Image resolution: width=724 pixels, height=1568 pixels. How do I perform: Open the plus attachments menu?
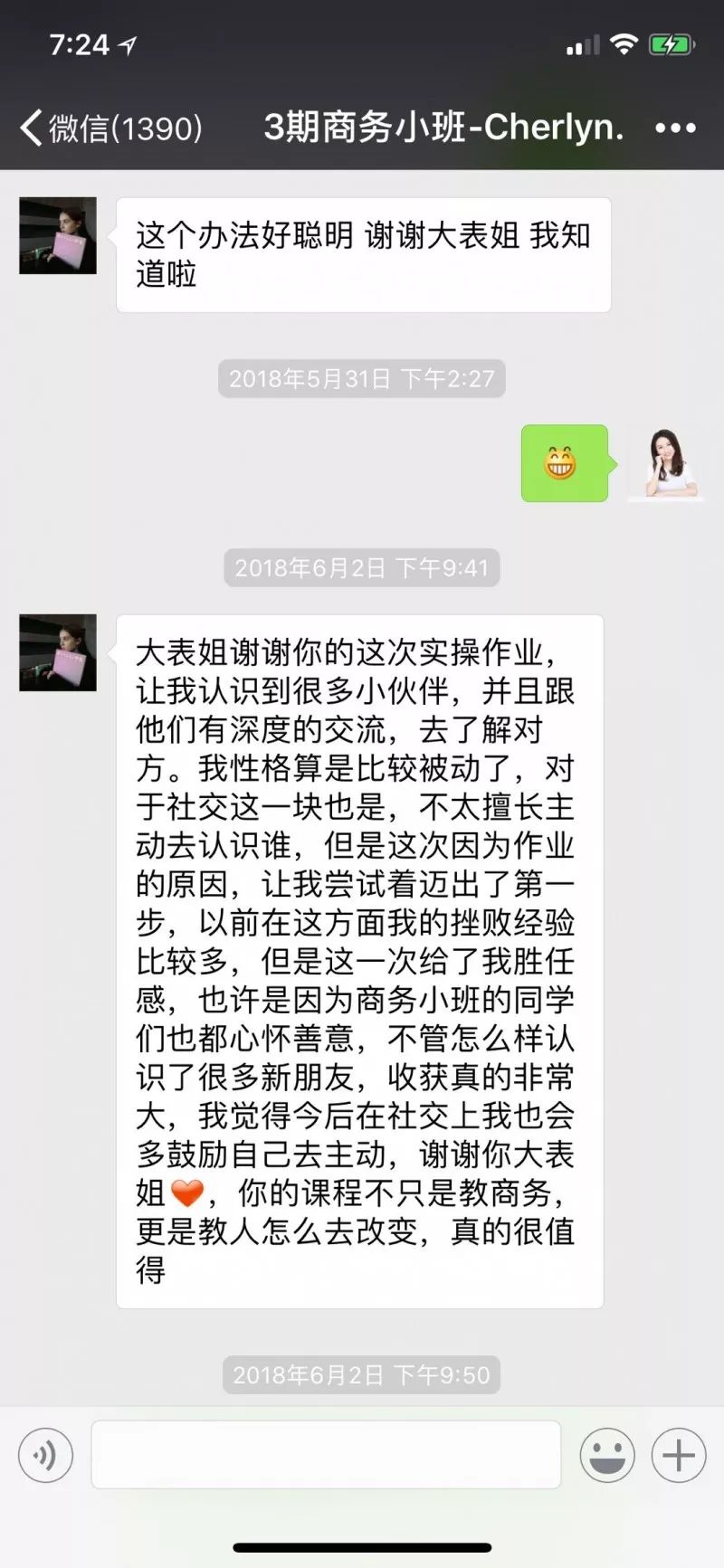click(679, 1455)
